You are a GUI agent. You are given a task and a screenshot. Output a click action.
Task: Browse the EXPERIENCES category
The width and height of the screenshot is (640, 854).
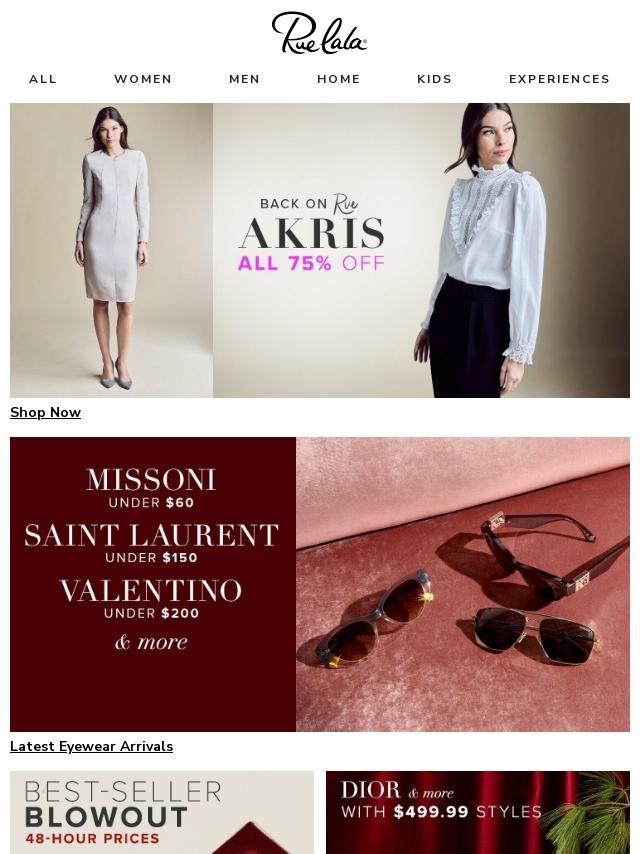point(559,79)
